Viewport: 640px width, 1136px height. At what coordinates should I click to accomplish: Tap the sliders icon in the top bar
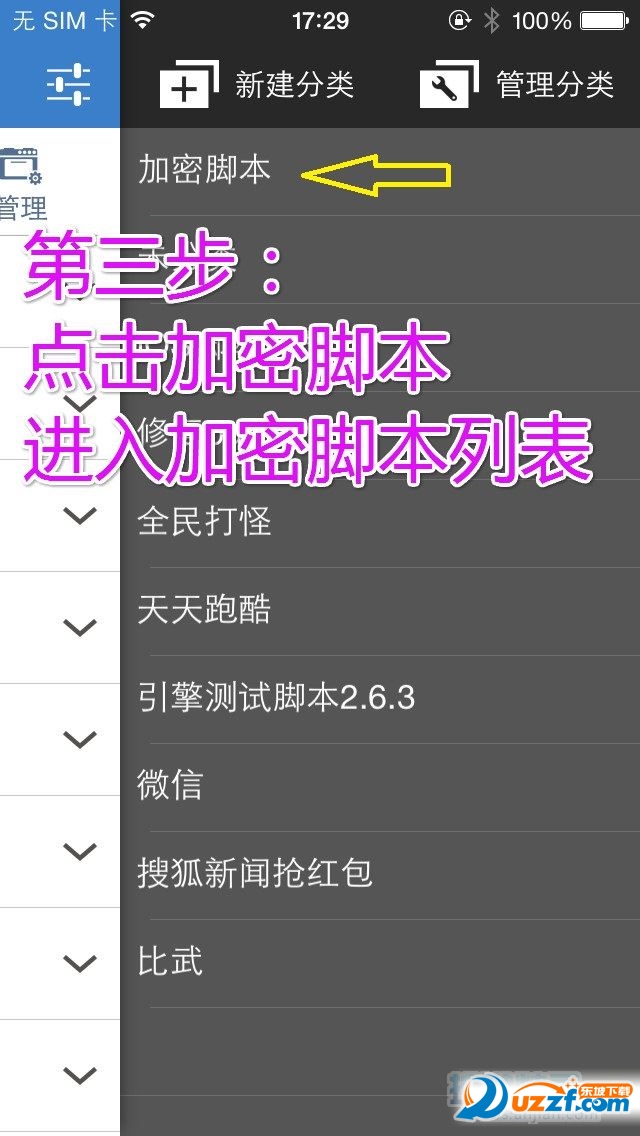click(x=68, y=84)
